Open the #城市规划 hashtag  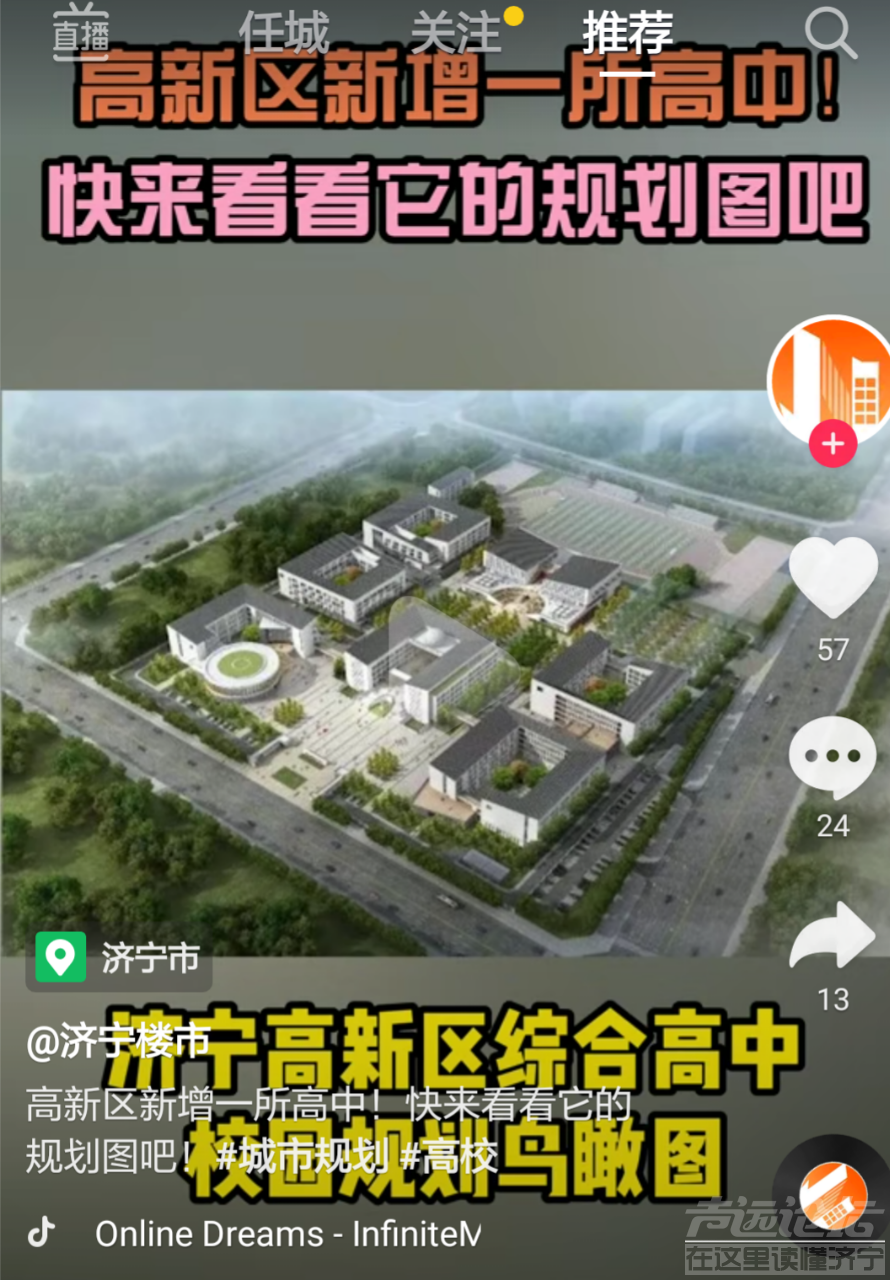pos(302,1158)
